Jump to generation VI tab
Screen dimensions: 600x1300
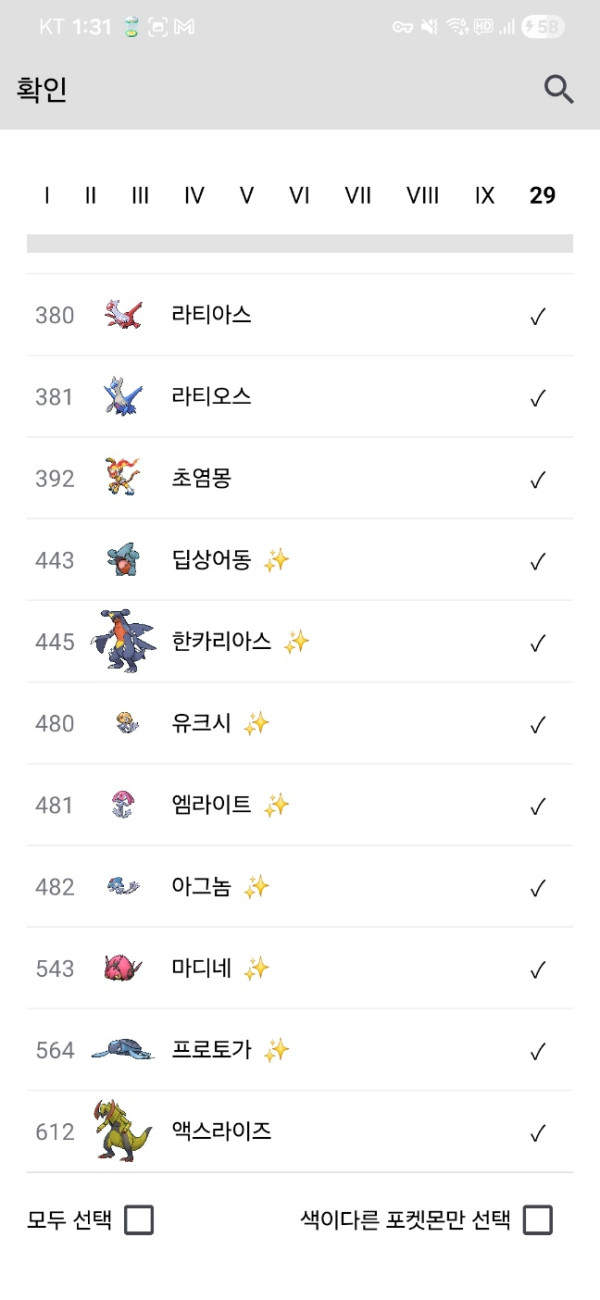[299, 195]
